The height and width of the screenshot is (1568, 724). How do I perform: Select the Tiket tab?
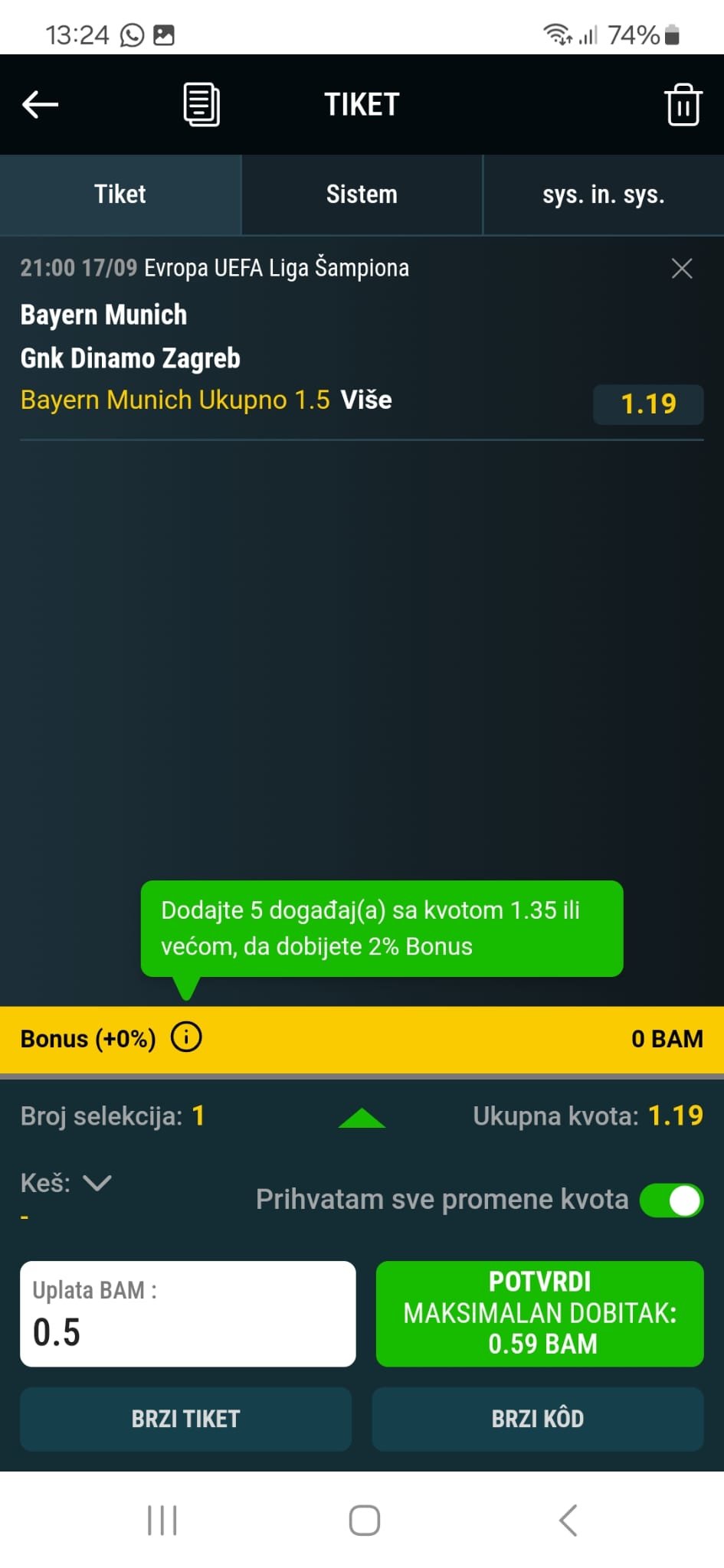point(120,194)
